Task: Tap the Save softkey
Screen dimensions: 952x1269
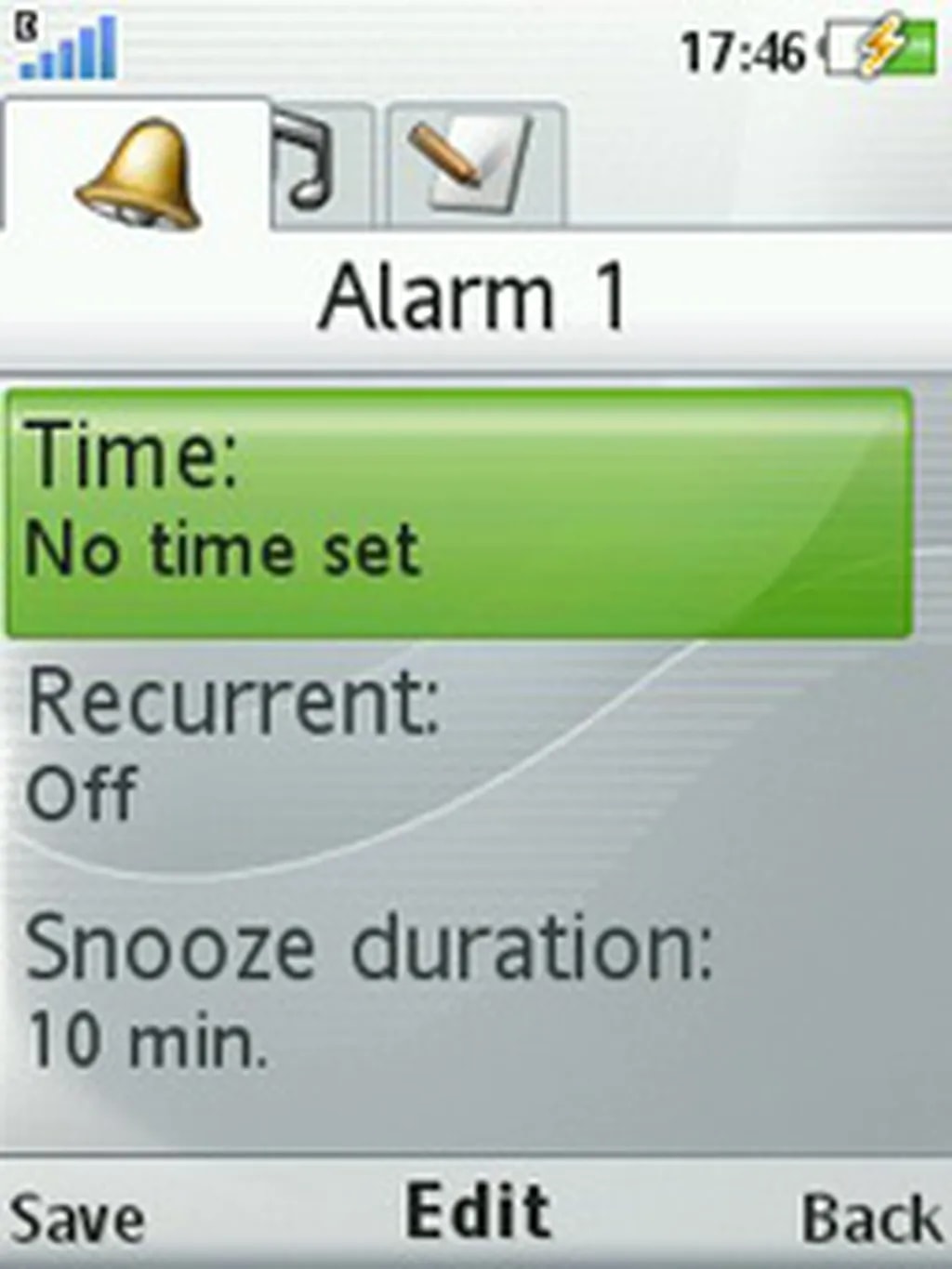Action: 76,1218
